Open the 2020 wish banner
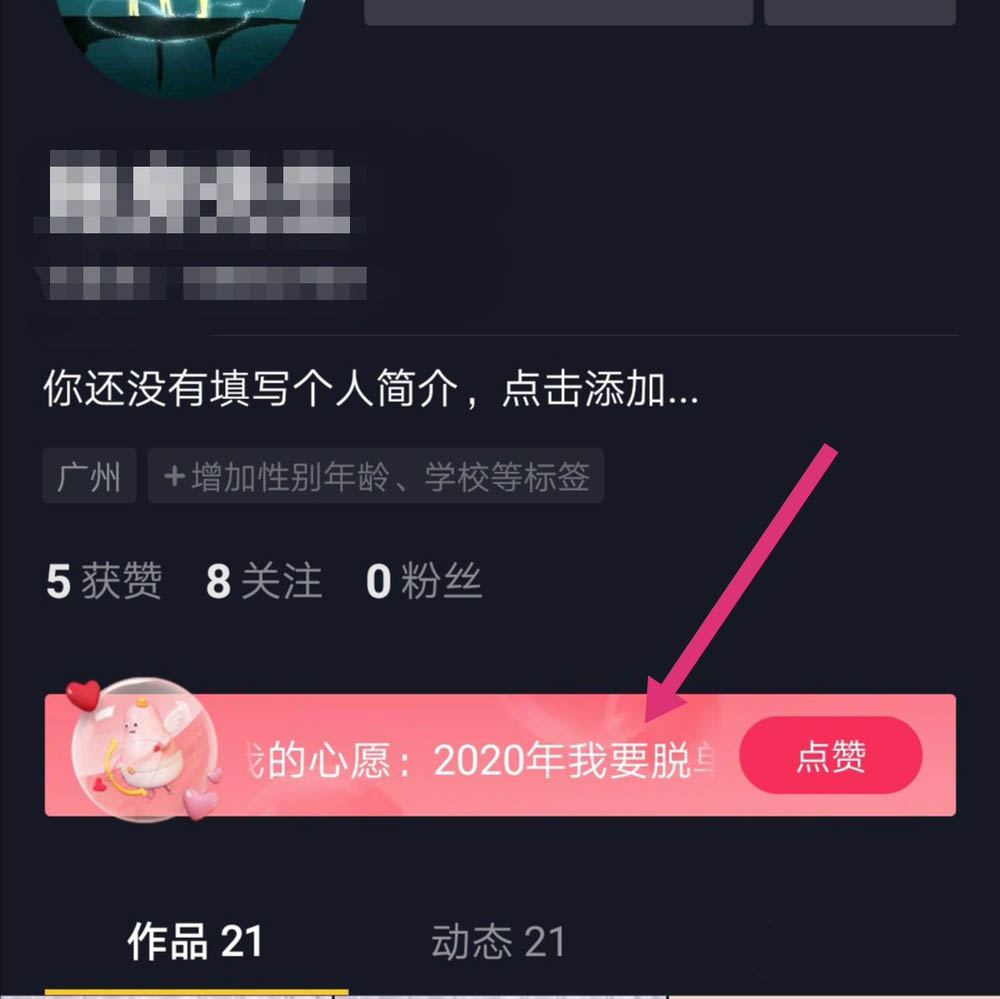The width and height of the screenshot is (1000, 999). tap(470, 760)
